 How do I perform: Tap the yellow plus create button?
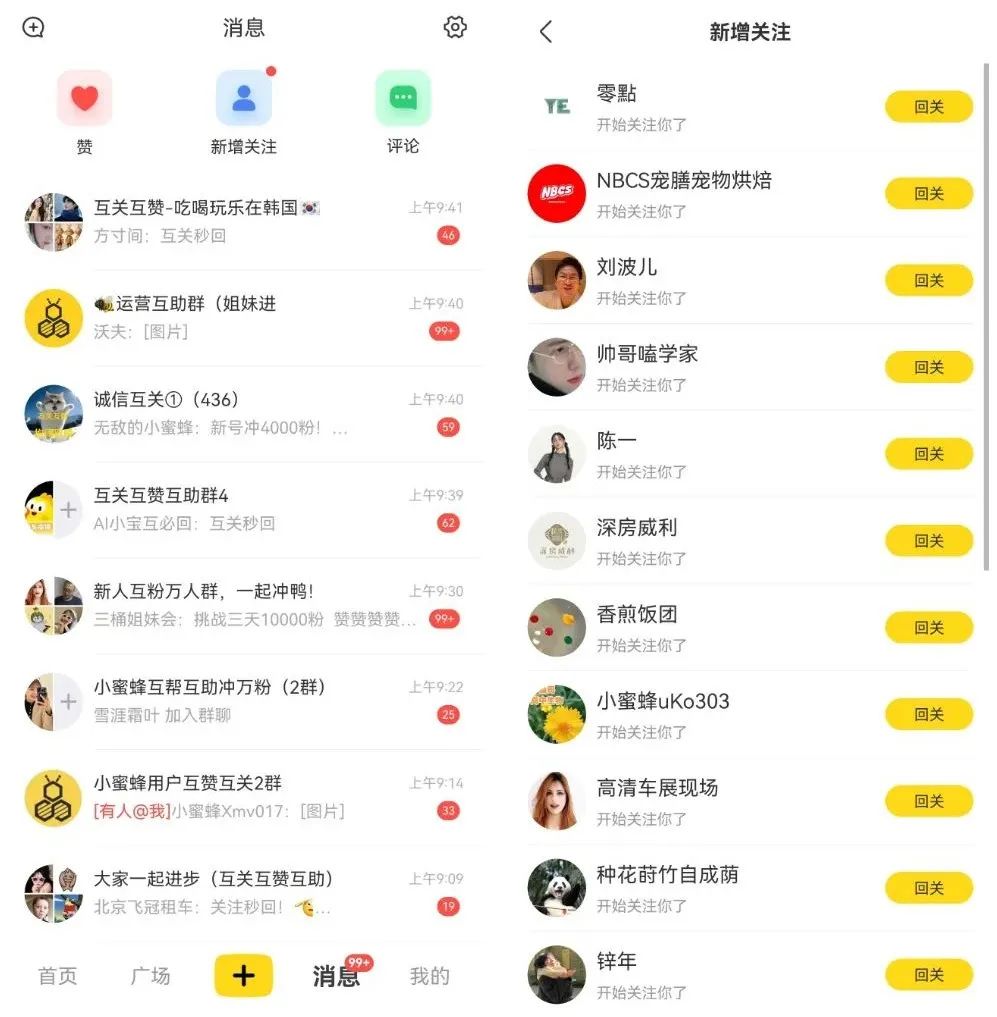point(244,976)
